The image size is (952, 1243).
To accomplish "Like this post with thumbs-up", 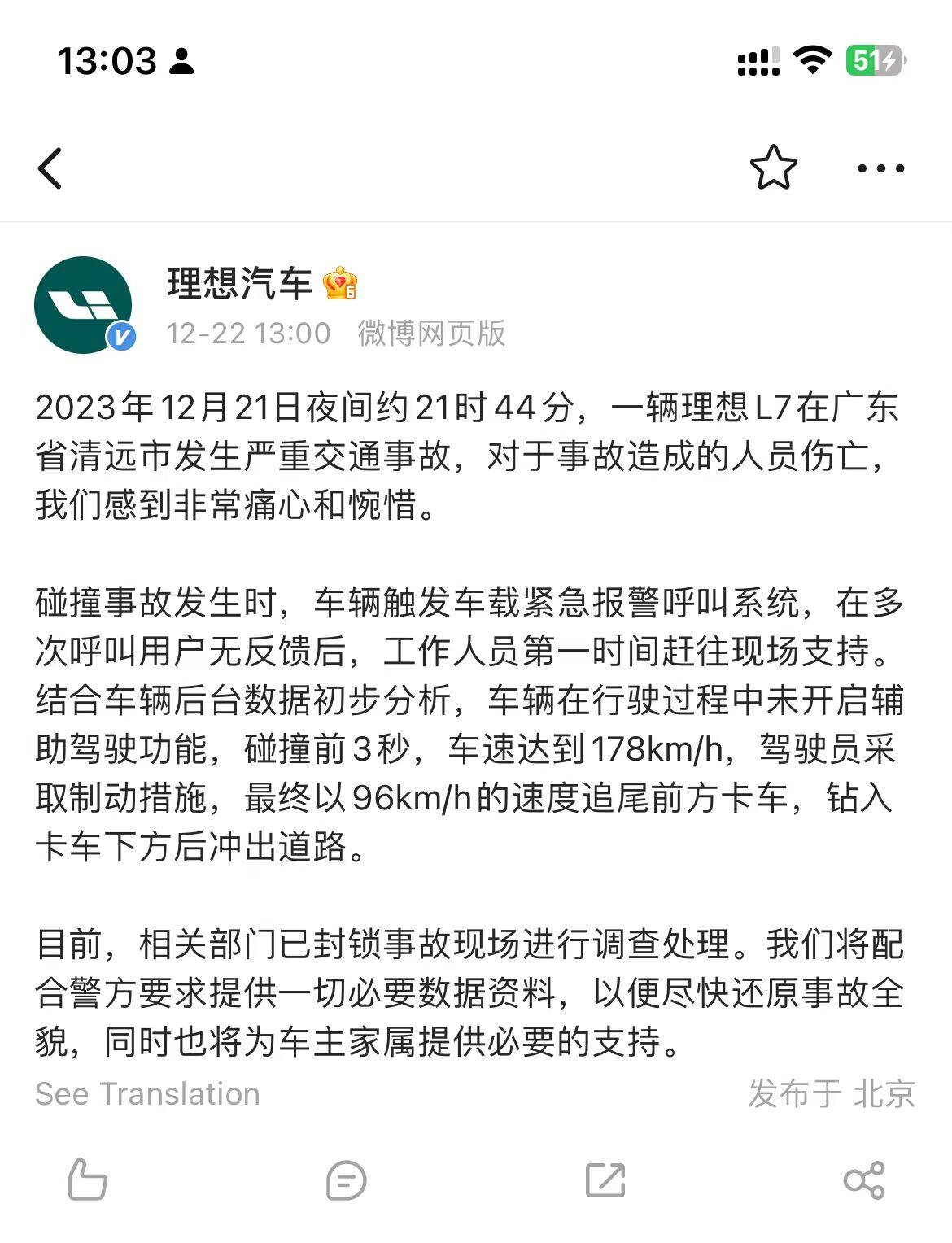I will pos(87,1180).
